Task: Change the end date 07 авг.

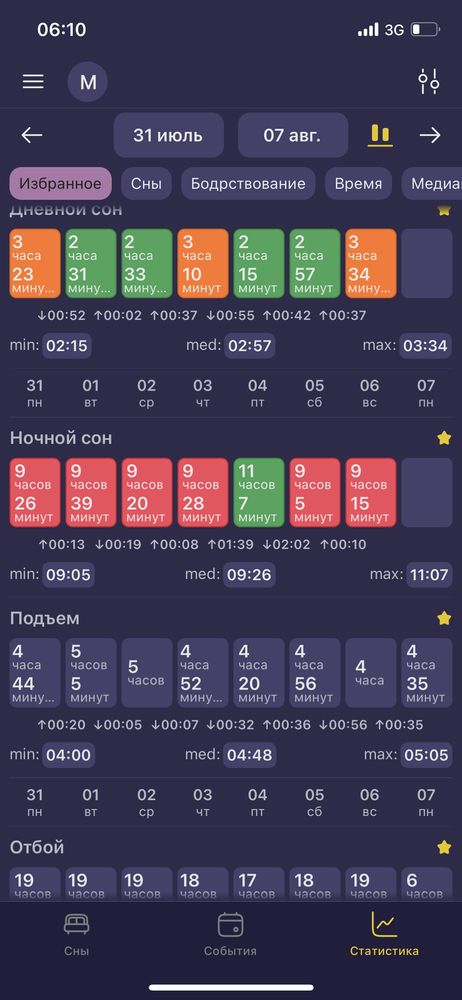Action: 293,135
